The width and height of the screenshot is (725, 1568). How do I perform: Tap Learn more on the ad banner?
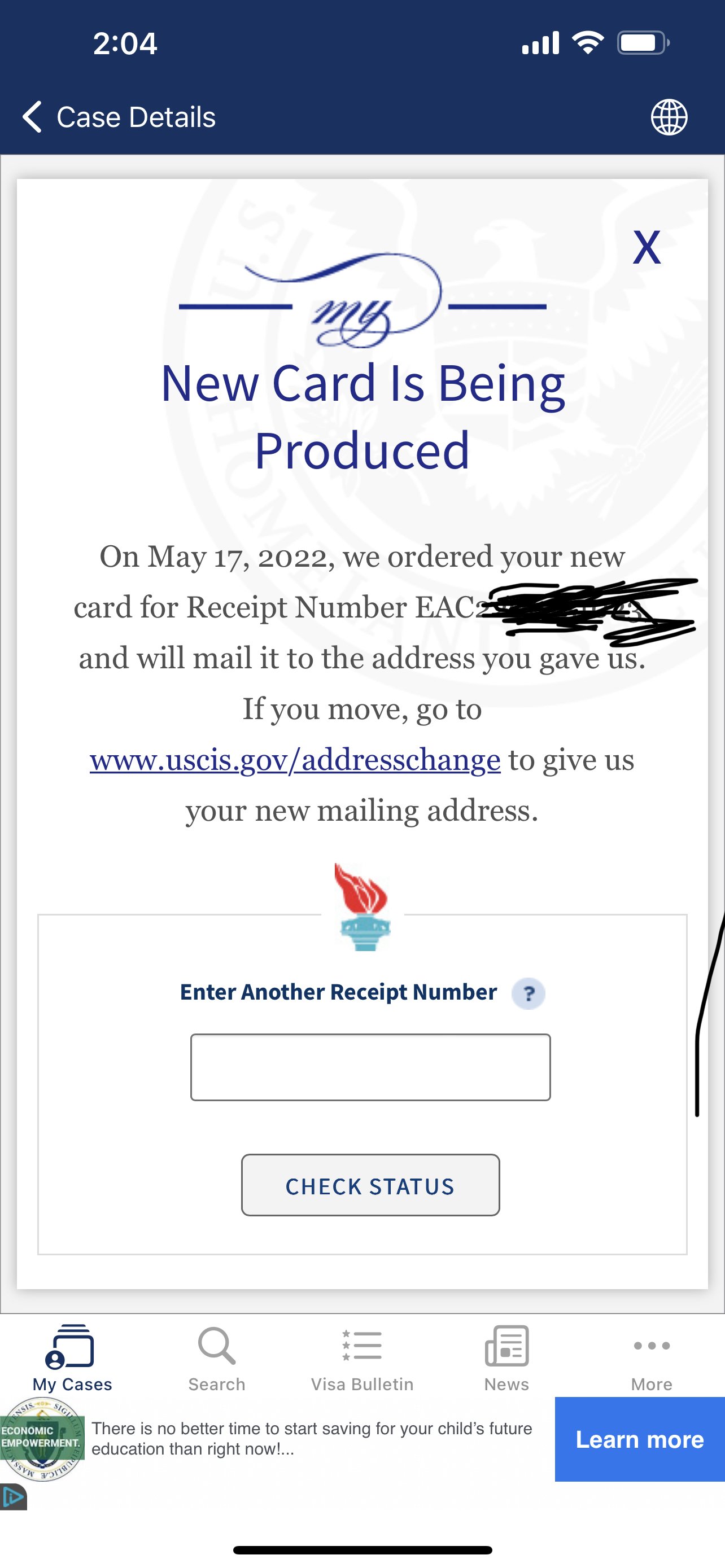tap(640, 1439)
